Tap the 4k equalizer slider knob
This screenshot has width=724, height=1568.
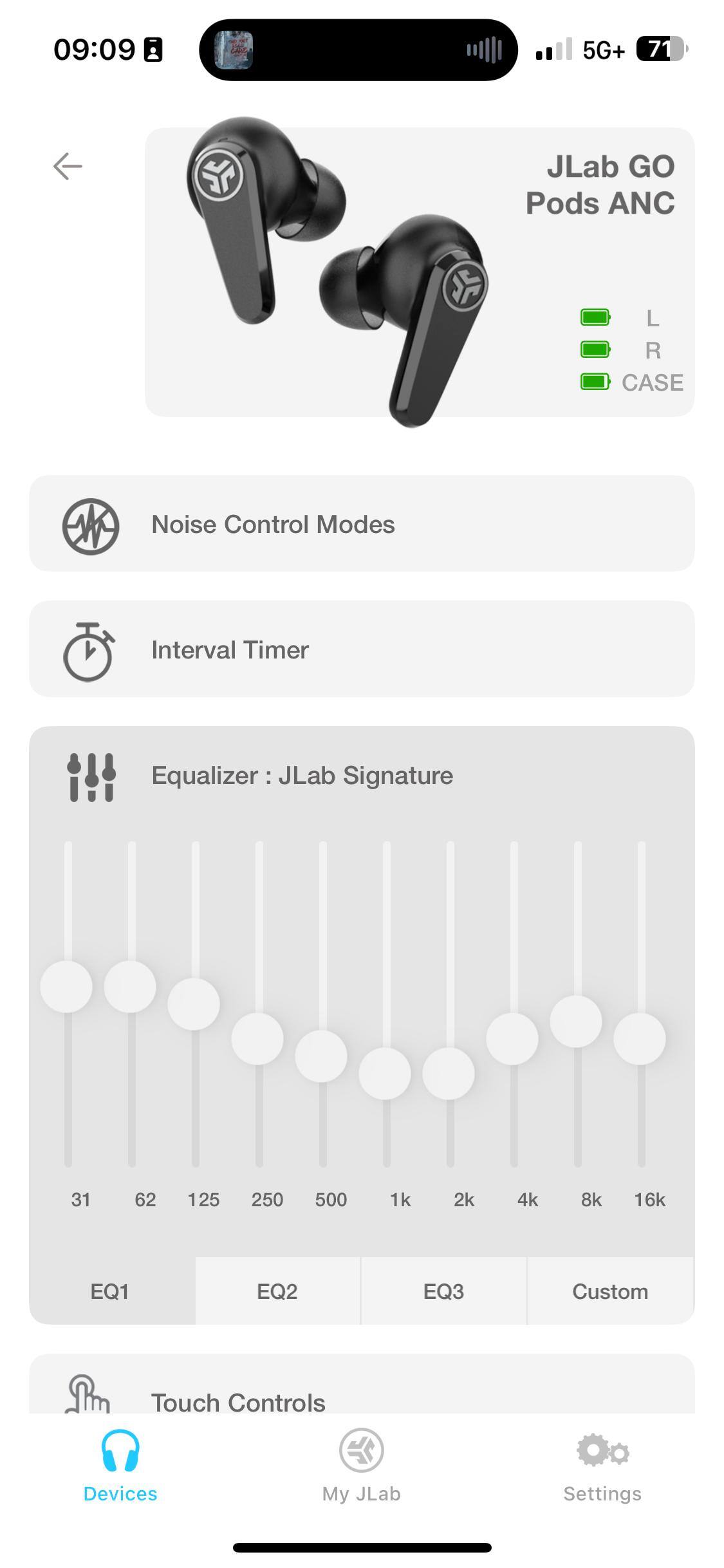pyautogui.click(x=512, y=1039)
